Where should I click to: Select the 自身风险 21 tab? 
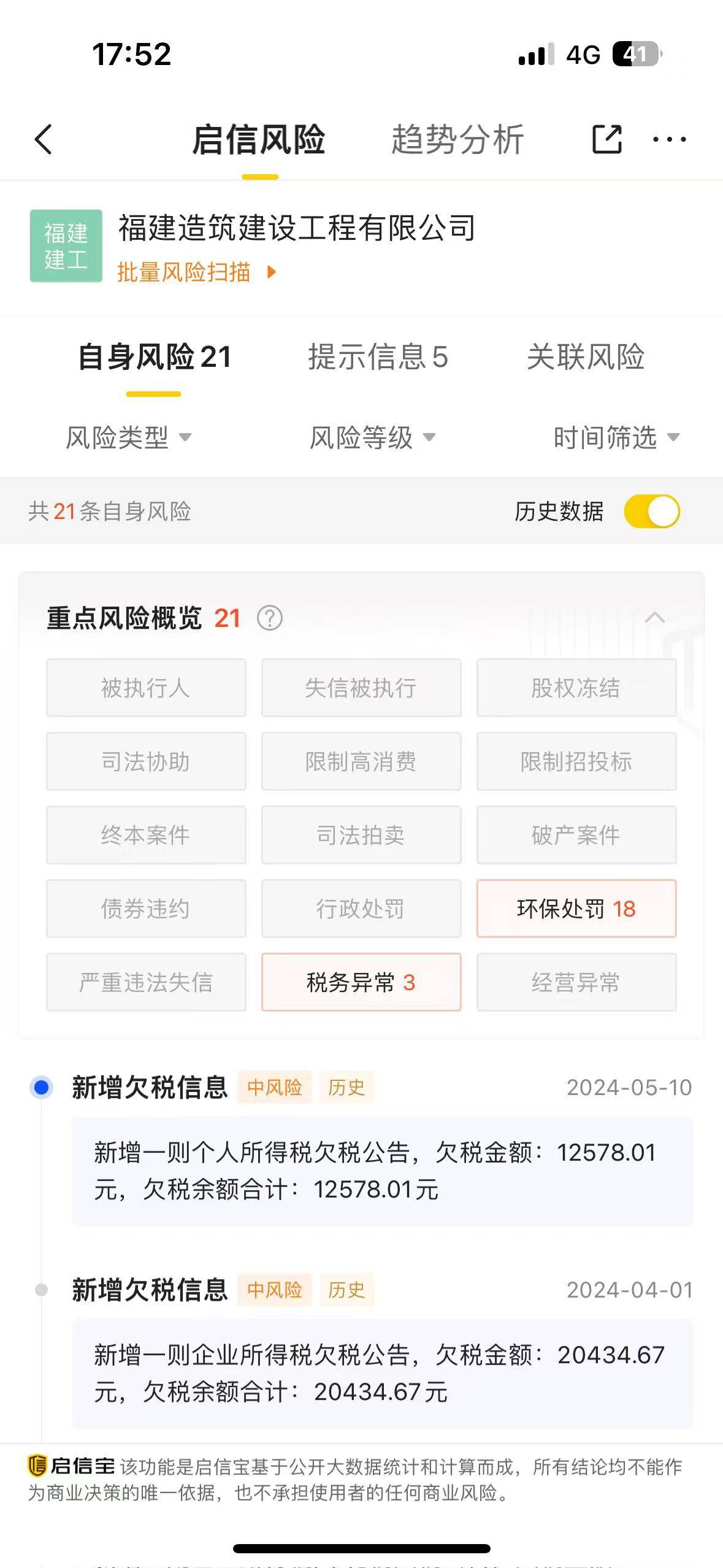coord(155,357)
